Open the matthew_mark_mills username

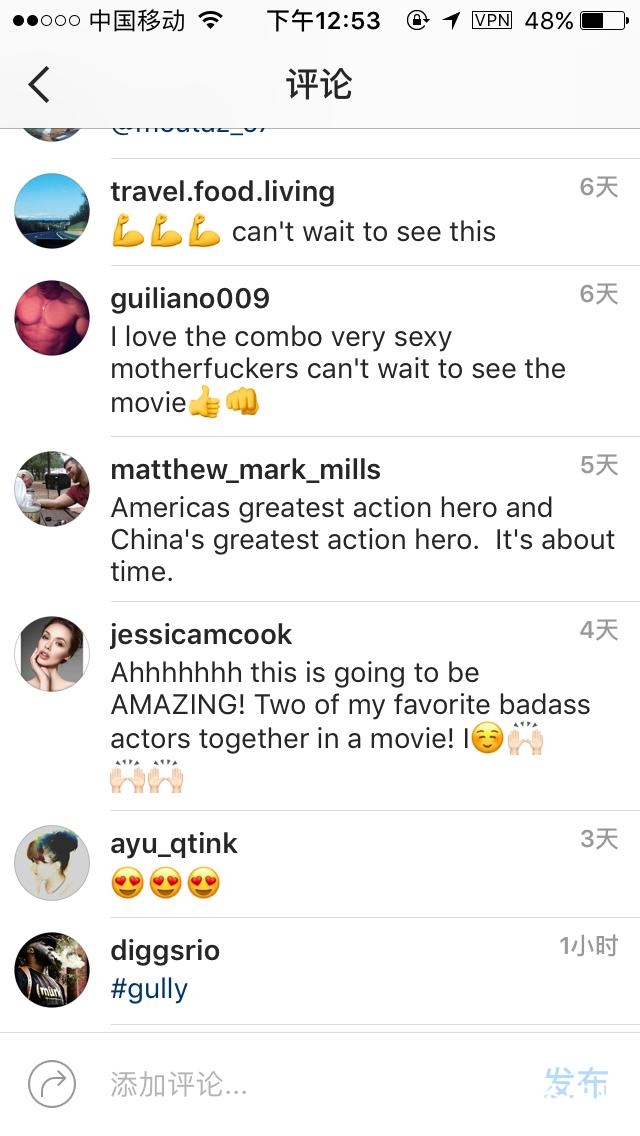click(245, 469)
